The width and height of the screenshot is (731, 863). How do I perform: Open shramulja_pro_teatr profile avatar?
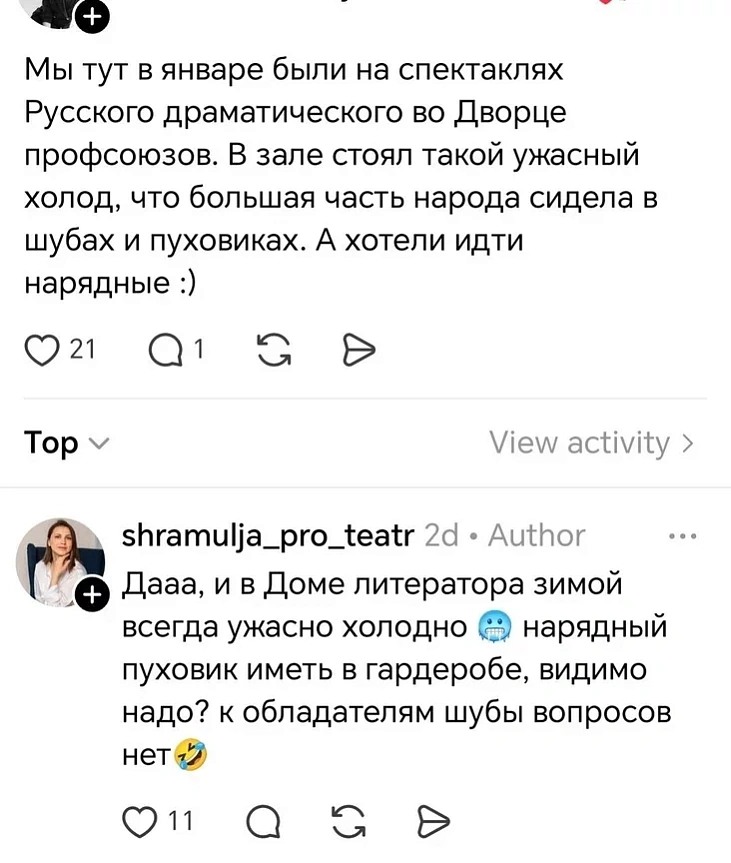(x=60, y=562)
